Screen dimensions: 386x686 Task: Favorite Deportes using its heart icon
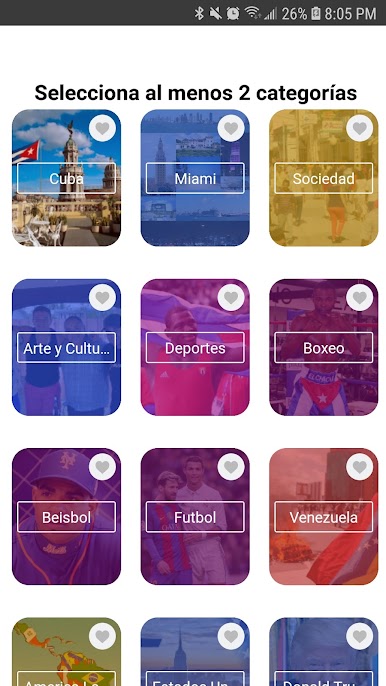pyautogui.click(x=231, y=298)
